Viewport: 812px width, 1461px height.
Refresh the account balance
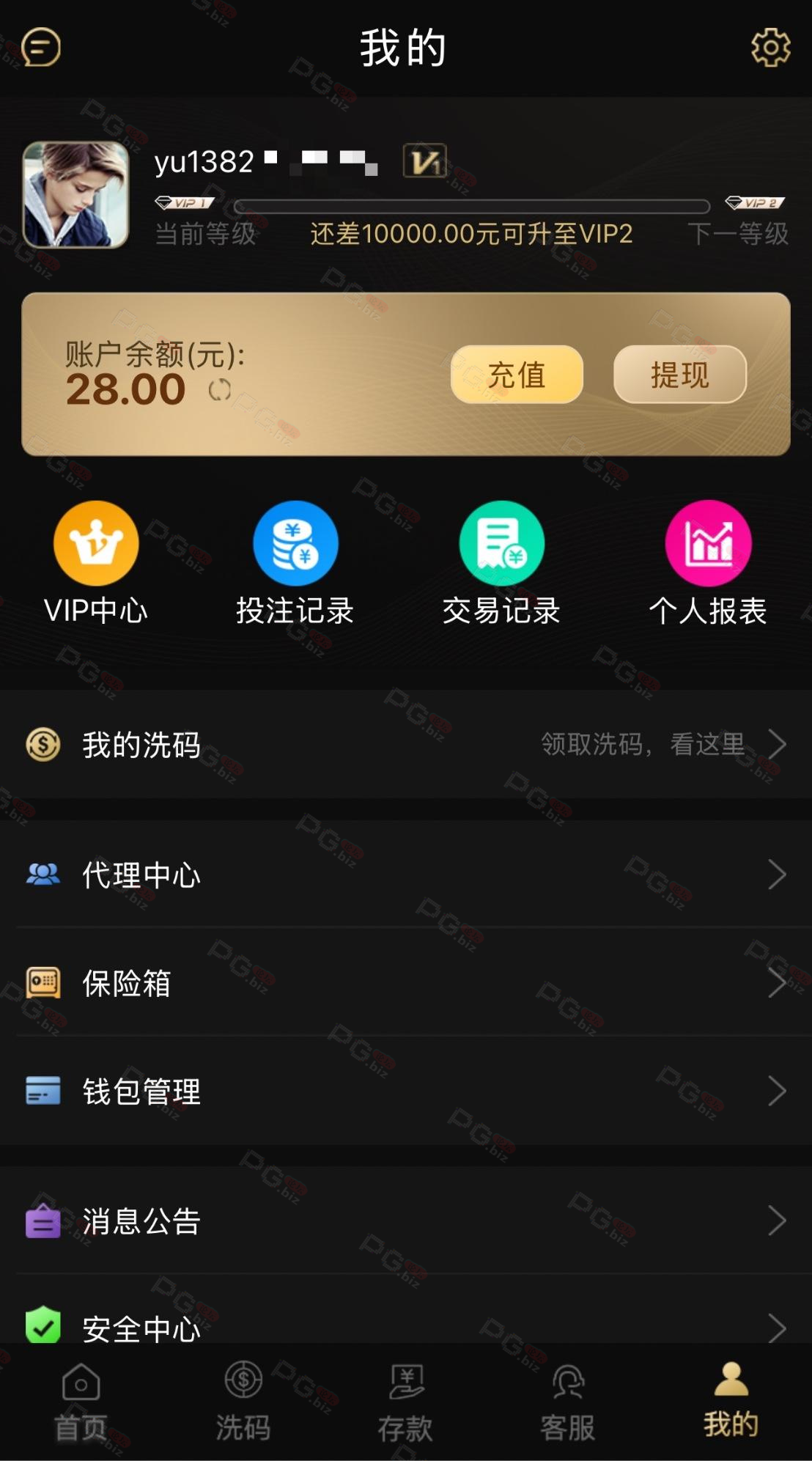coord(219,390)
